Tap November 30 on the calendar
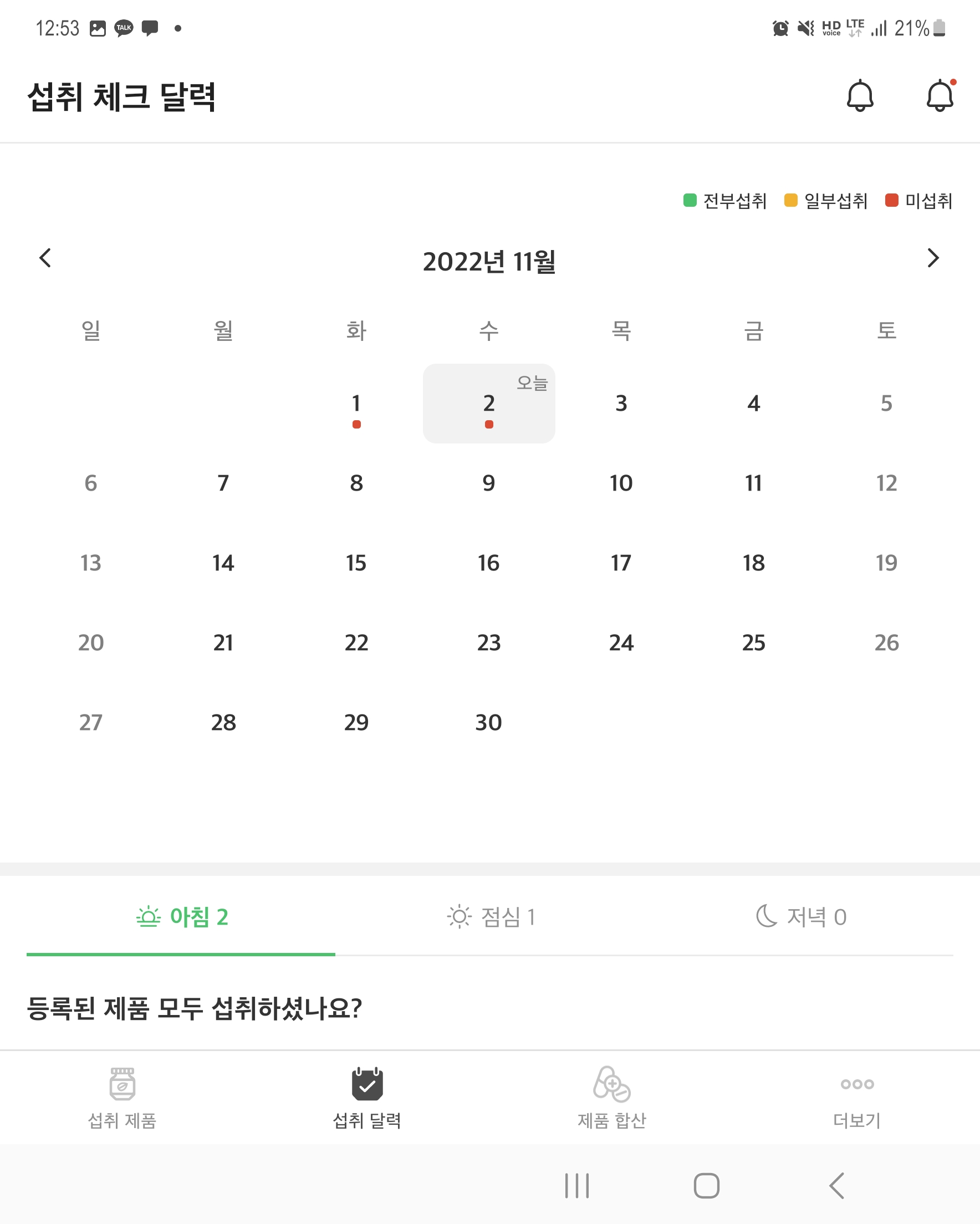The image size is (980, 1224). pos(489,723)
